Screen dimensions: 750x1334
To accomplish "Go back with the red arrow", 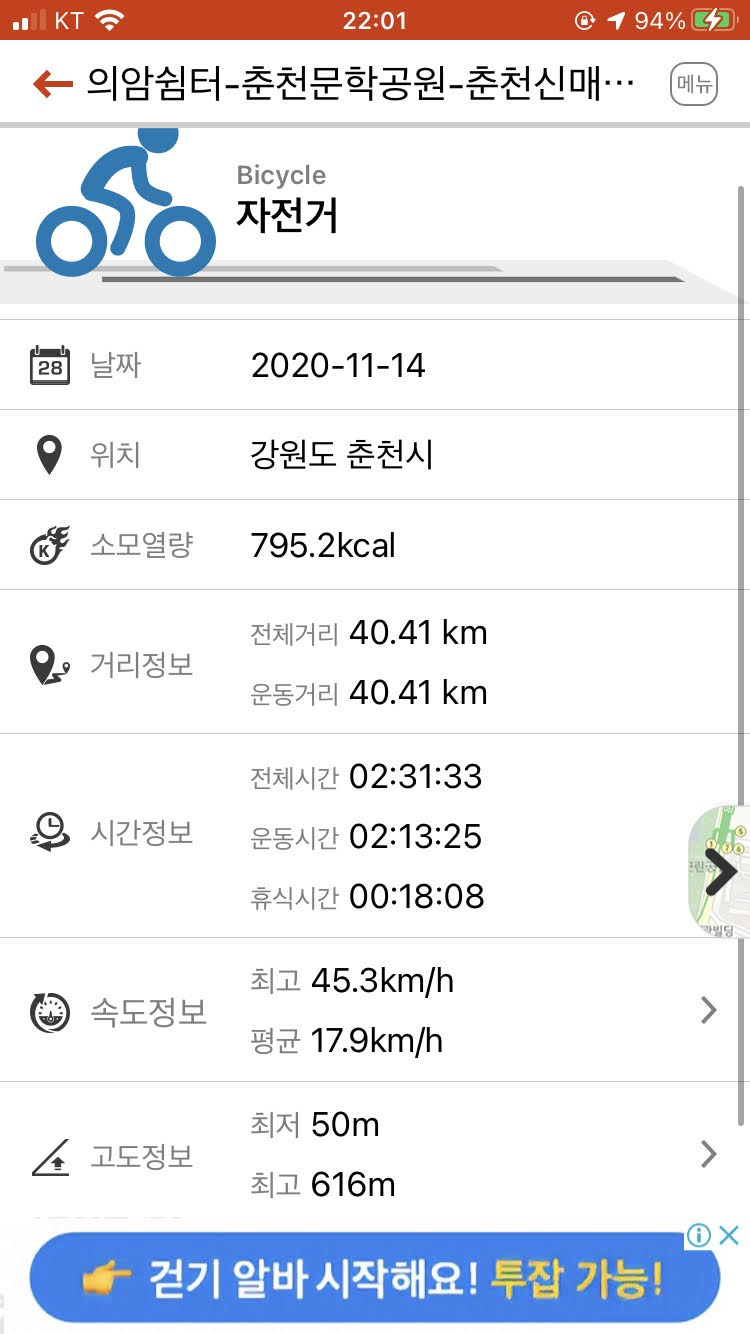I will [53, 84].
